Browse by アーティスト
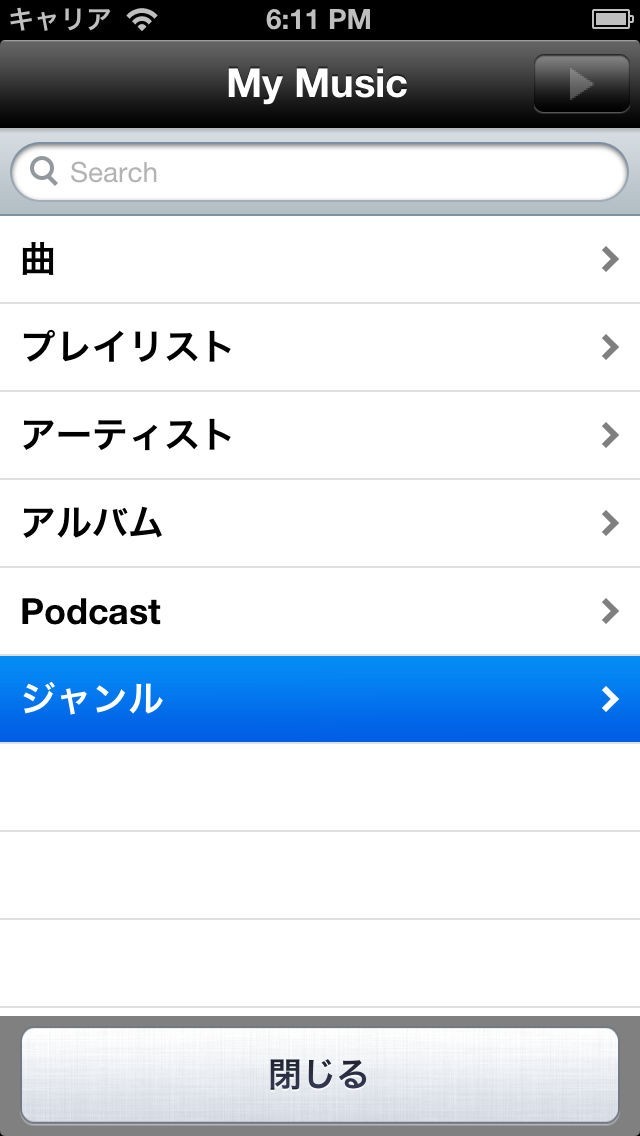 pyautogui.click(x=320, y=435)
